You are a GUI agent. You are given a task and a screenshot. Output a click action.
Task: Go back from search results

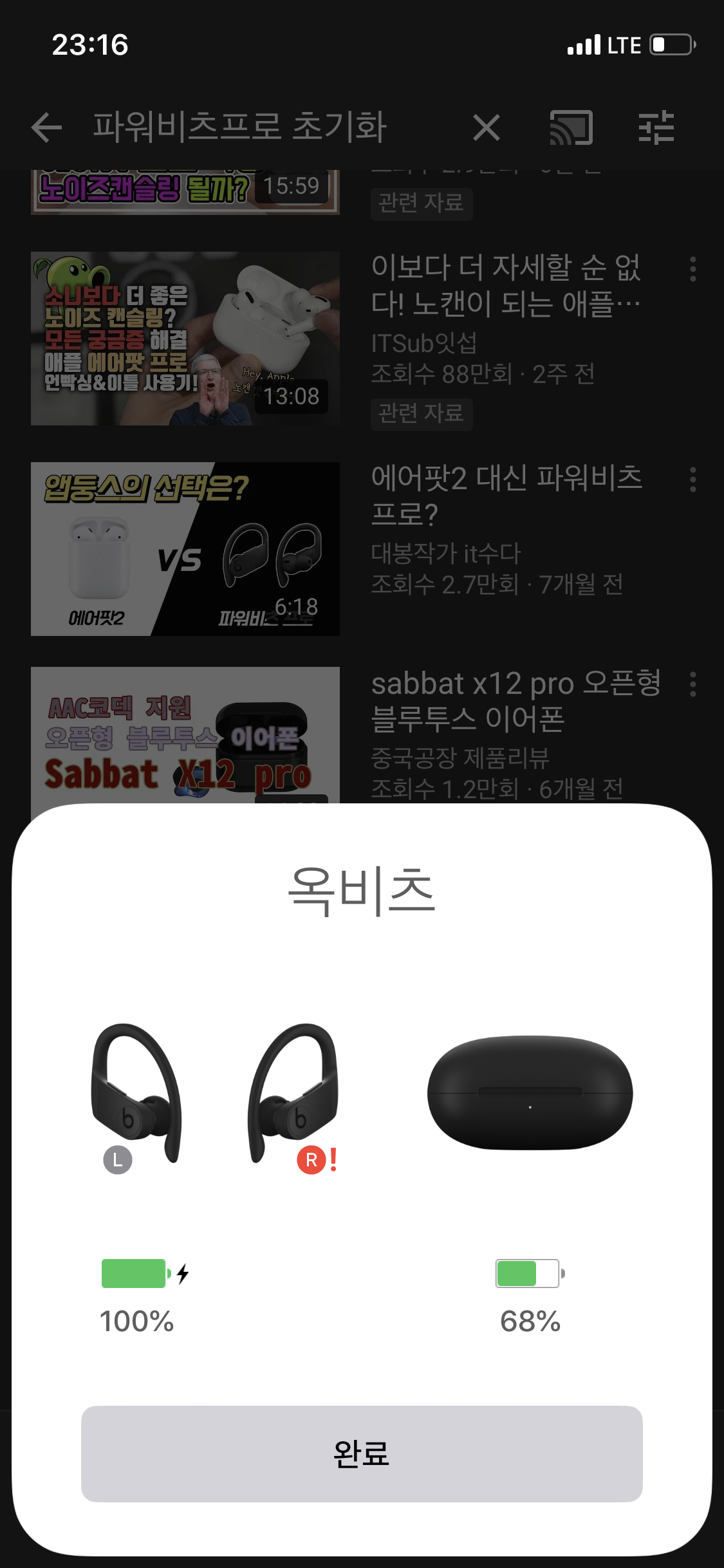pyautogui.click(x=47, y=127)
